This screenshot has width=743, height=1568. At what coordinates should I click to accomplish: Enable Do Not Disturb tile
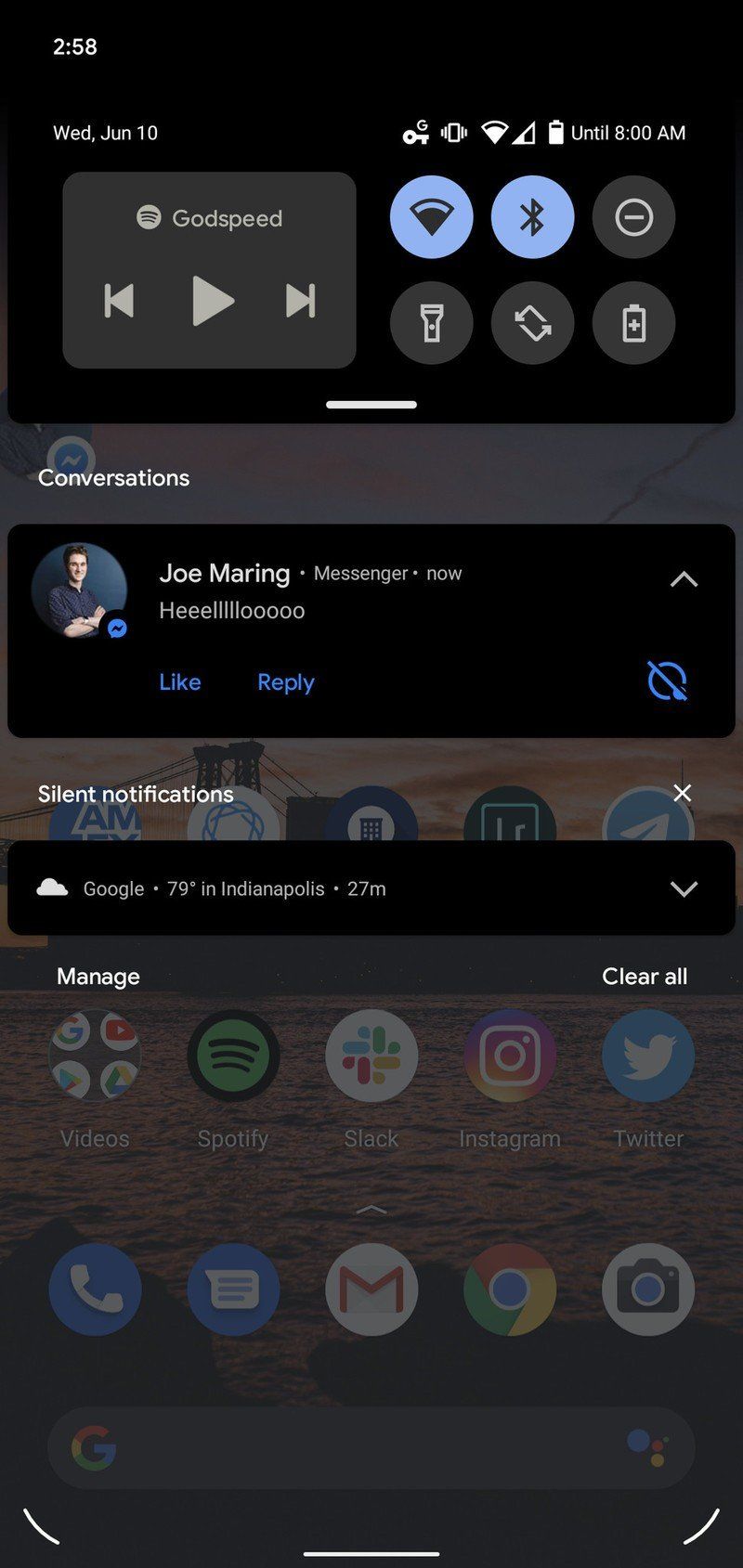pyautogui.click(x=633, y=217)
